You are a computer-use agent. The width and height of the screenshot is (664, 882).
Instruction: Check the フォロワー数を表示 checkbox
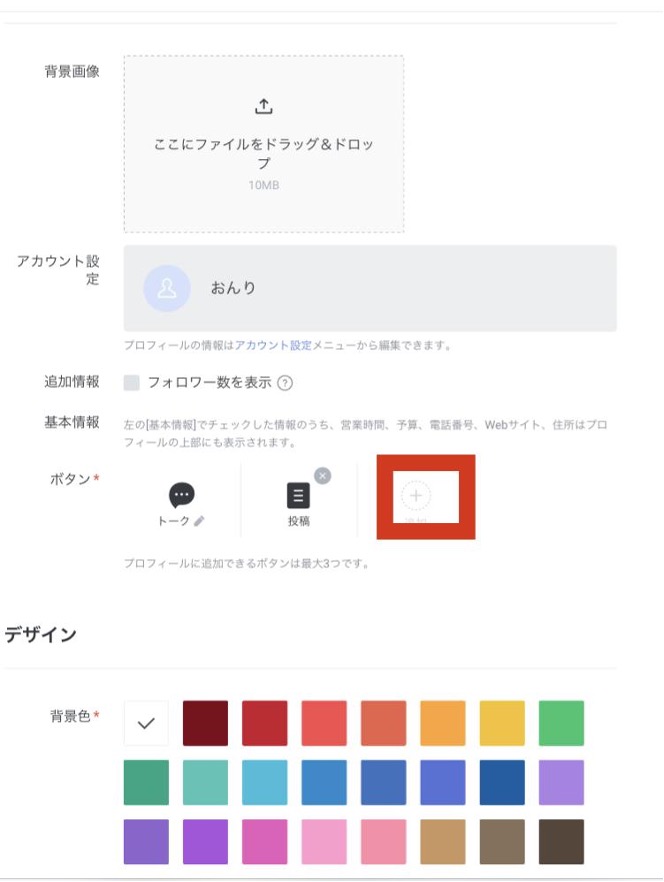coord(132,383)
